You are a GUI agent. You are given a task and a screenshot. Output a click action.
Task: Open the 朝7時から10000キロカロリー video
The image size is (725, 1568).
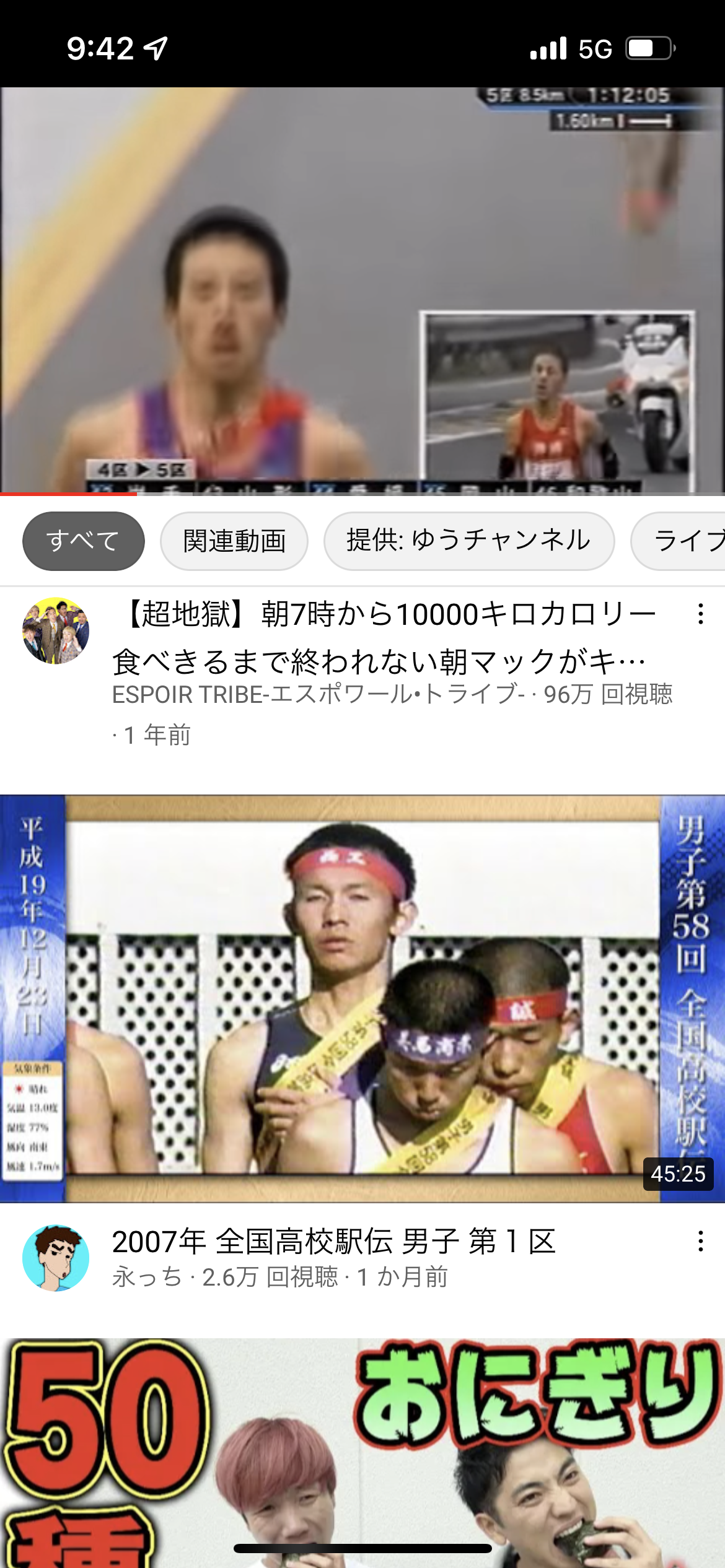pyautogui.click(x=384, y=638)
